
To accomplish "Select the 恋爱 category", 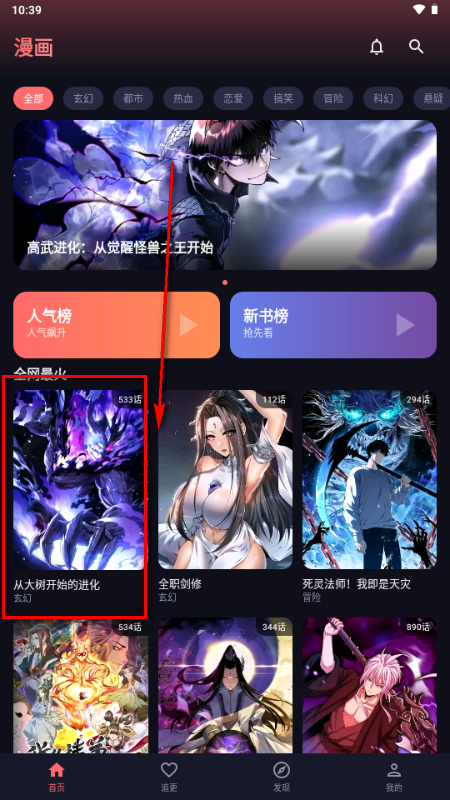I will pyautogui.click(x=233, y=98).
